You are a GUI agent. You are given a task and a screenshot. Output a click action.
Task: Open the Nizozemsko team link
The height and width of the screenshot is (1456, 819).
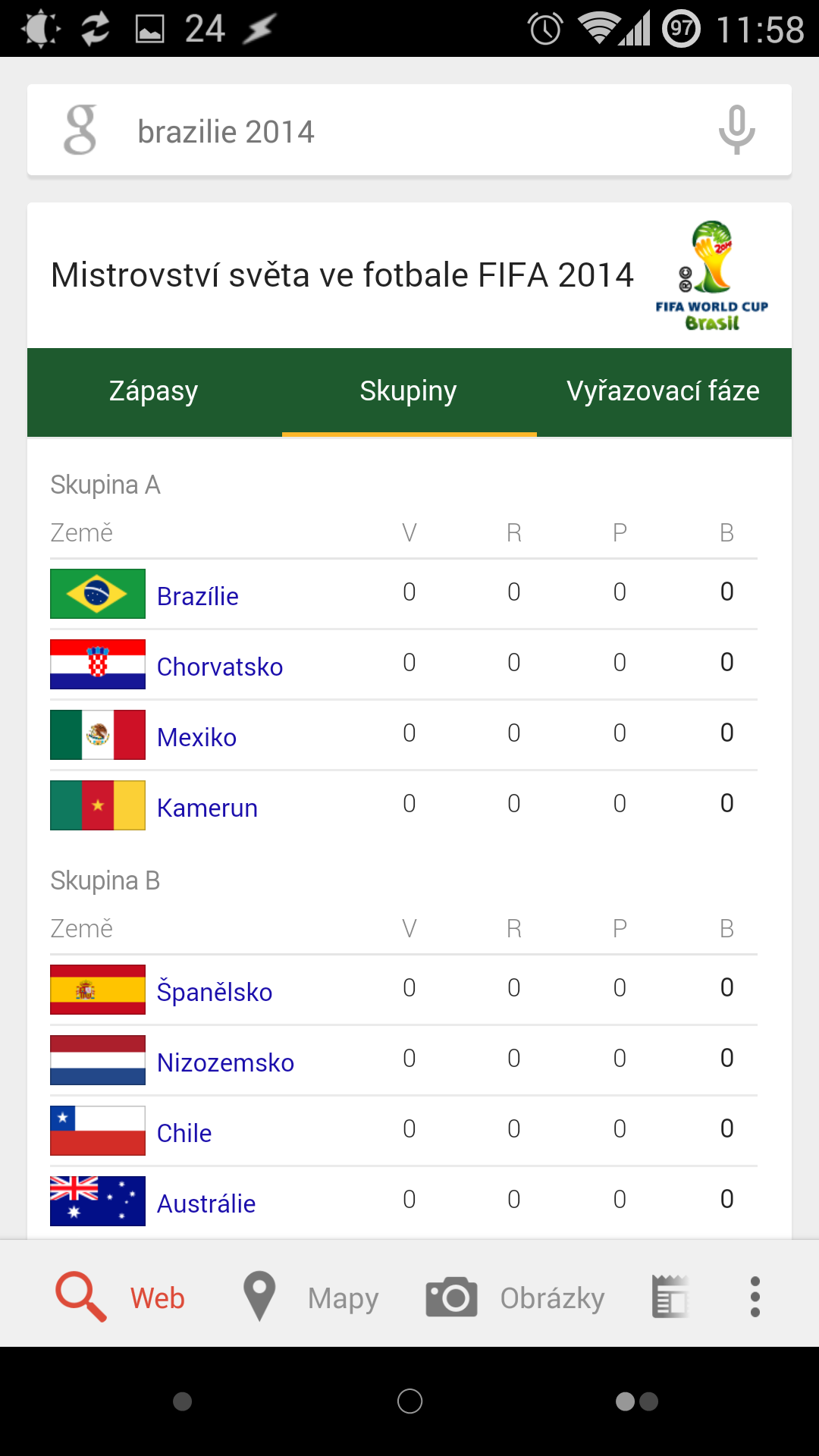225,1062
